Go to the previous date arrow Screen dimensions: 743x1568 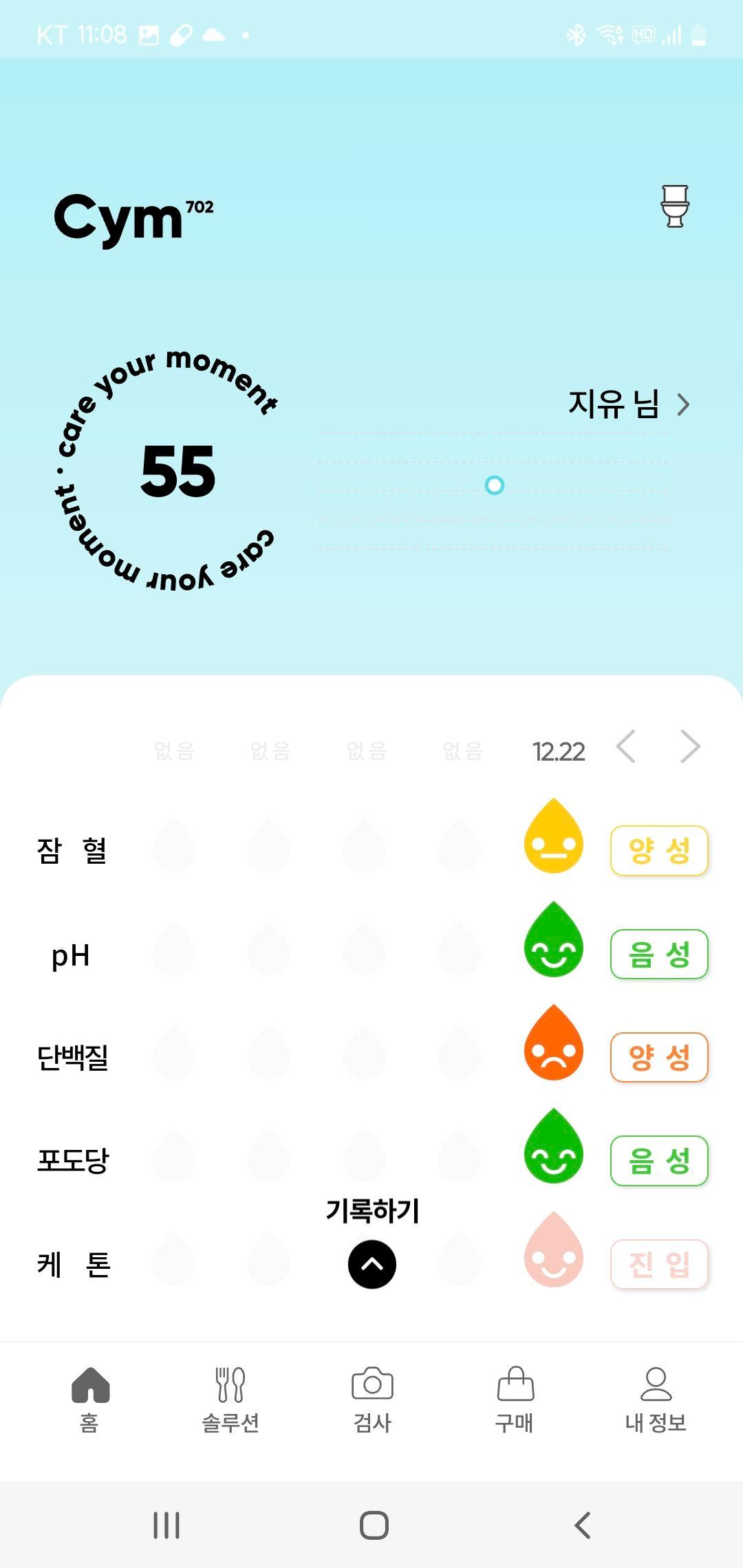tap(626, 748)
